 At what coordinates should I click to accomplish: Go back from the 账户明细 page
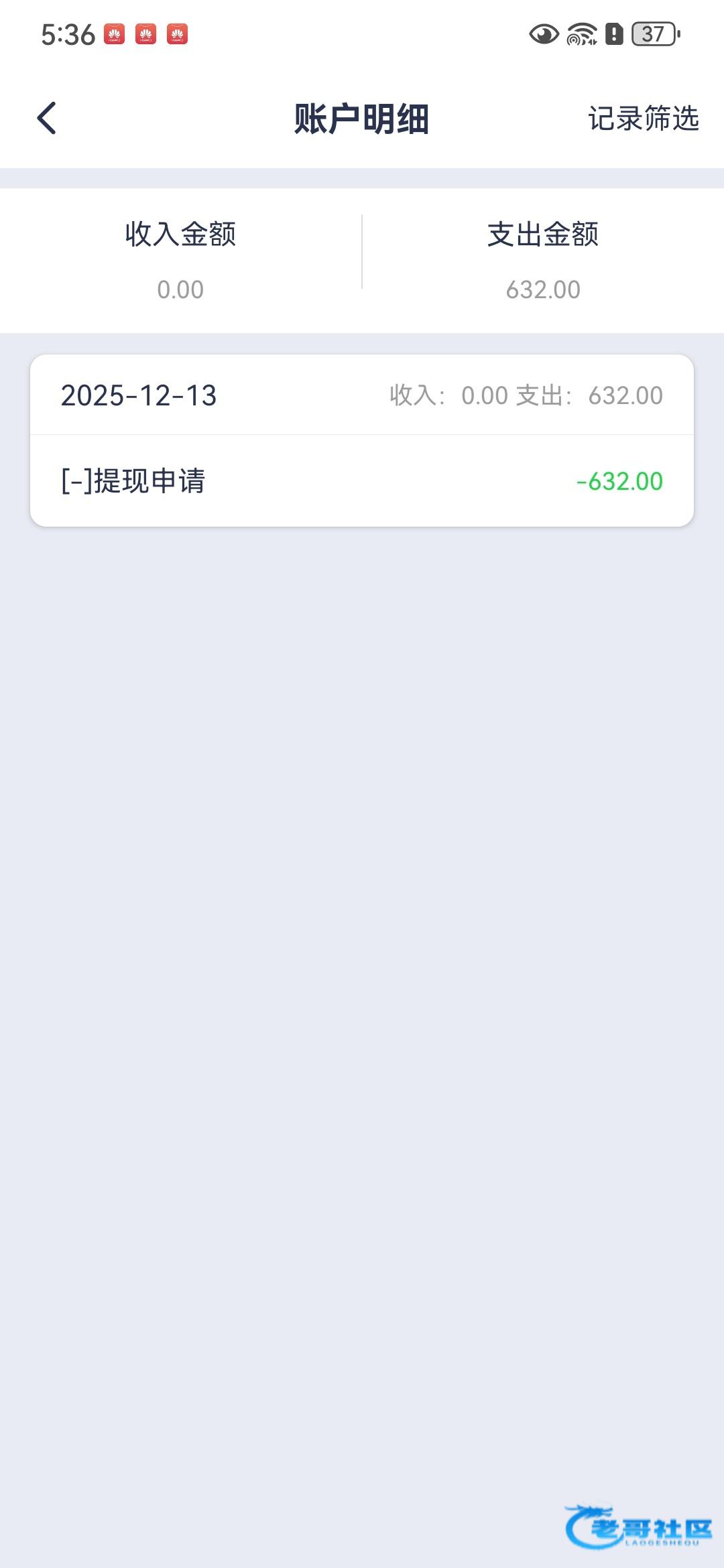point(47,119)
